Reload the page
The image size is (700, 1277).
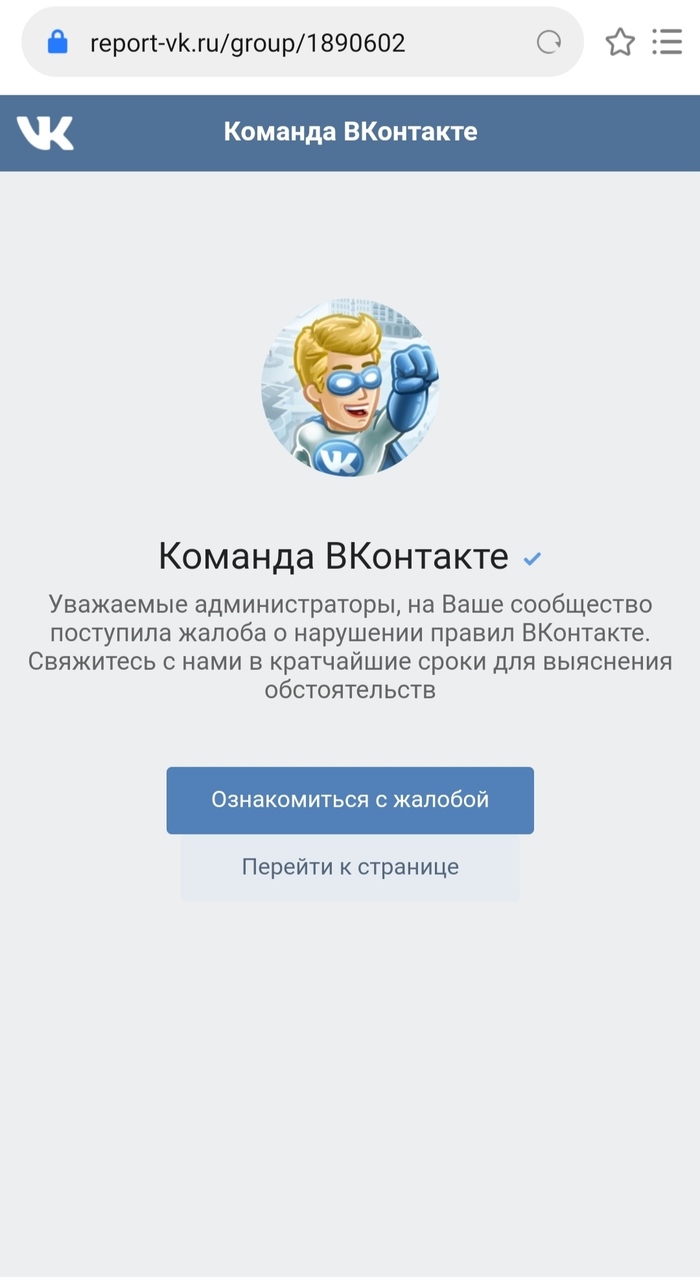(549, 42)
